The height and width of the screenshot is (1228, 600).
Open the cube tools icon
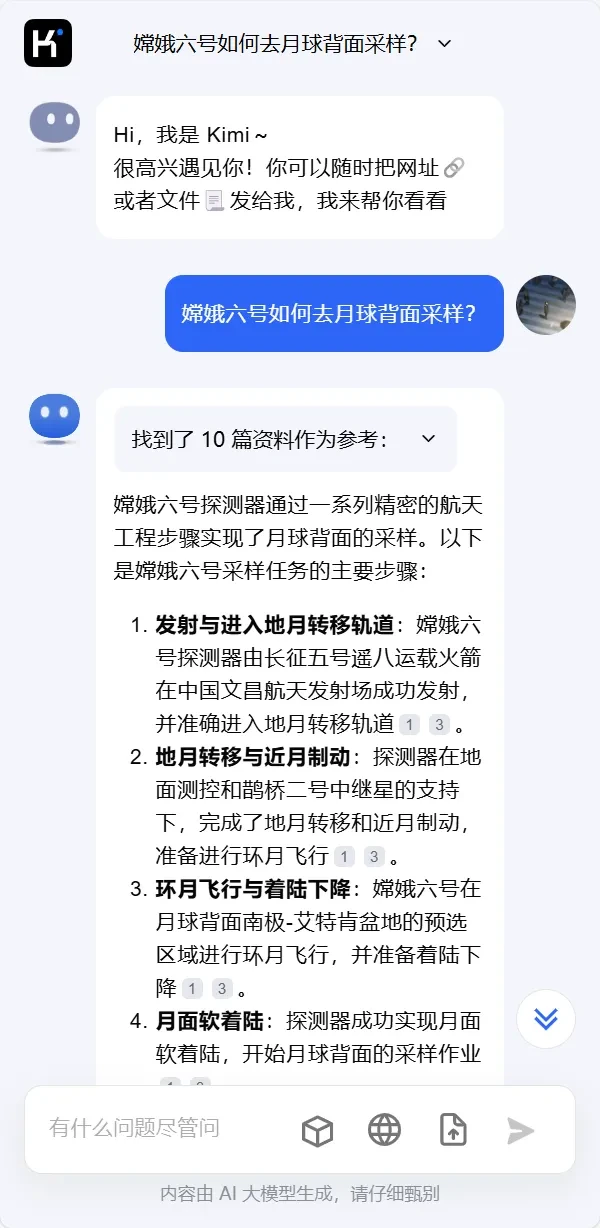317,1131
